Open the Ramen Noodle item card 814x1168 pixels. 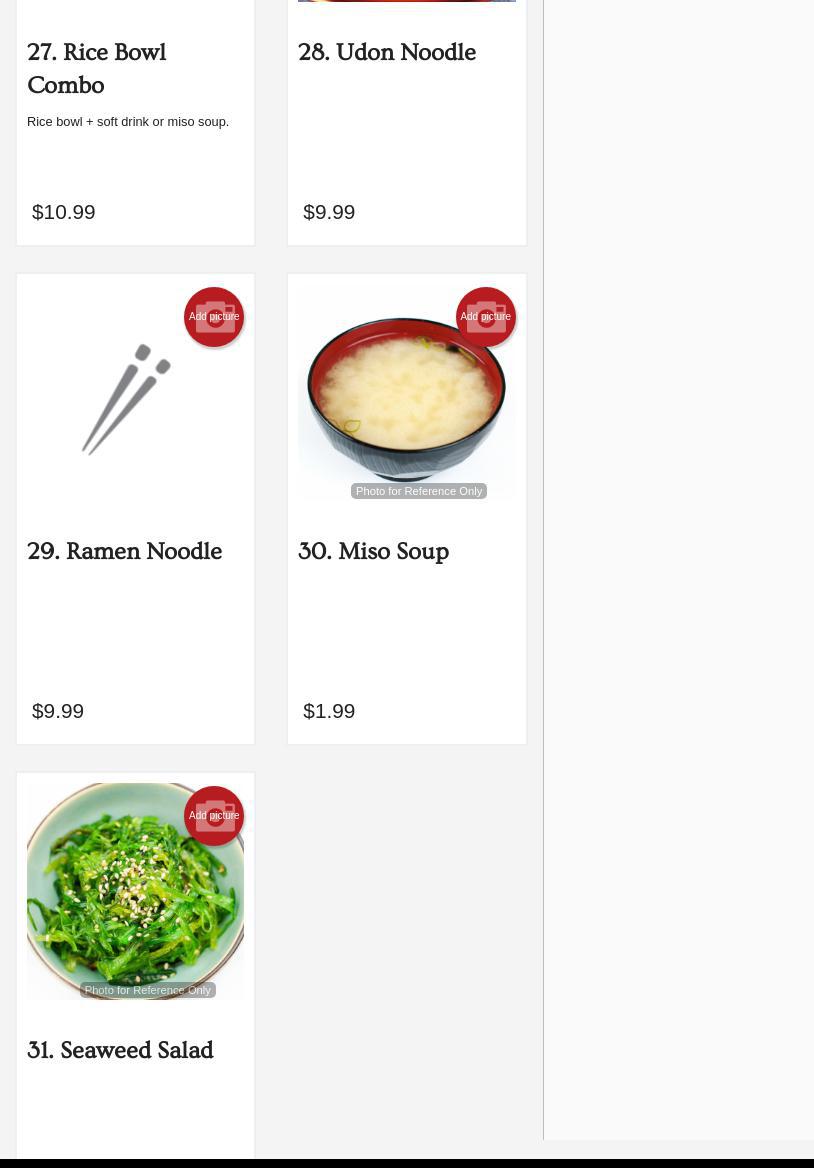click(x=124, y=551)
